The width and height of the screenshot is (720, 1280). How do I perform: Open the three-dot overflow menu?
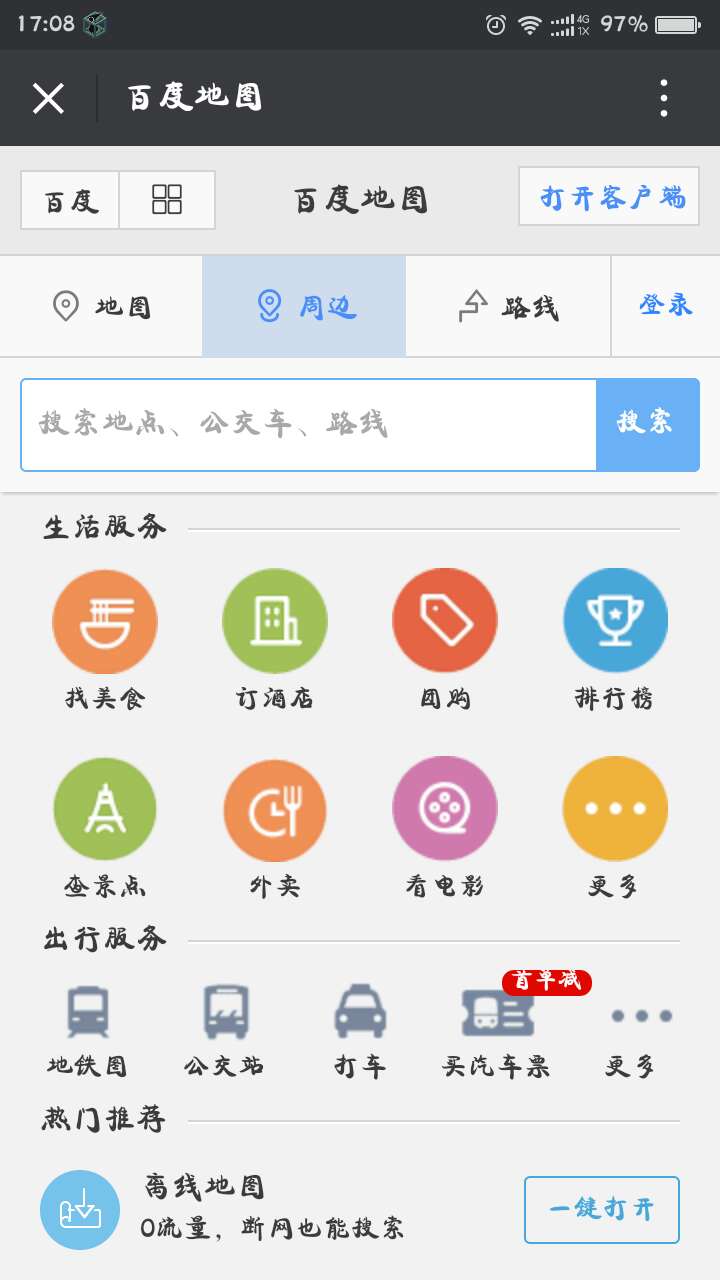pos(663,98)
